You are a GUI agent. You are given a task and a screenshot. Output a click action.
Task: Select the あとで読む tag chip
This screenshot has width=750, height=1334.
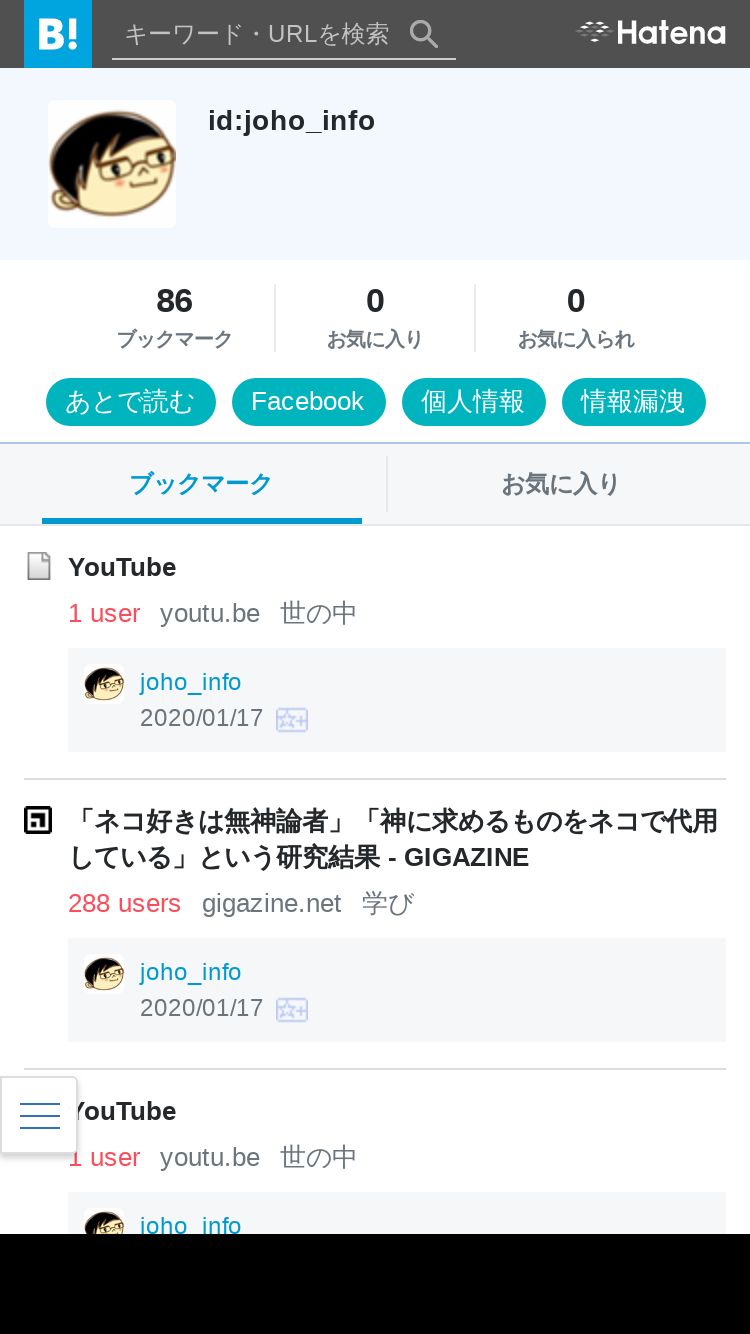tap(131, 402)
